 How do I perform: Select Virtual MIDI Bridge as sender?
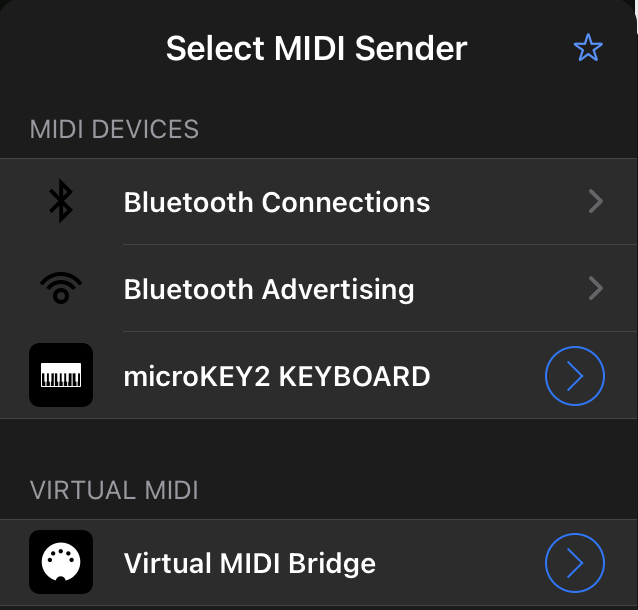coord(250,563)
